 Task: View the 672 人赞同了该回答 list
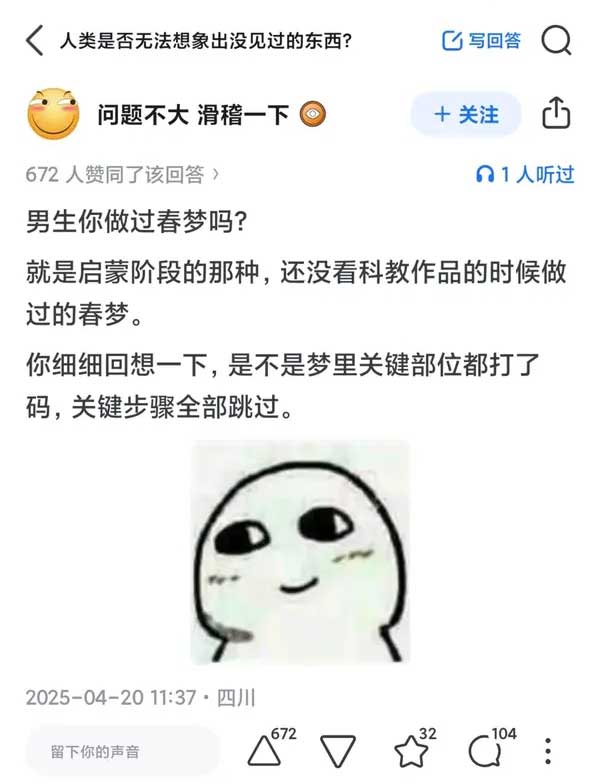pos(122,175)
